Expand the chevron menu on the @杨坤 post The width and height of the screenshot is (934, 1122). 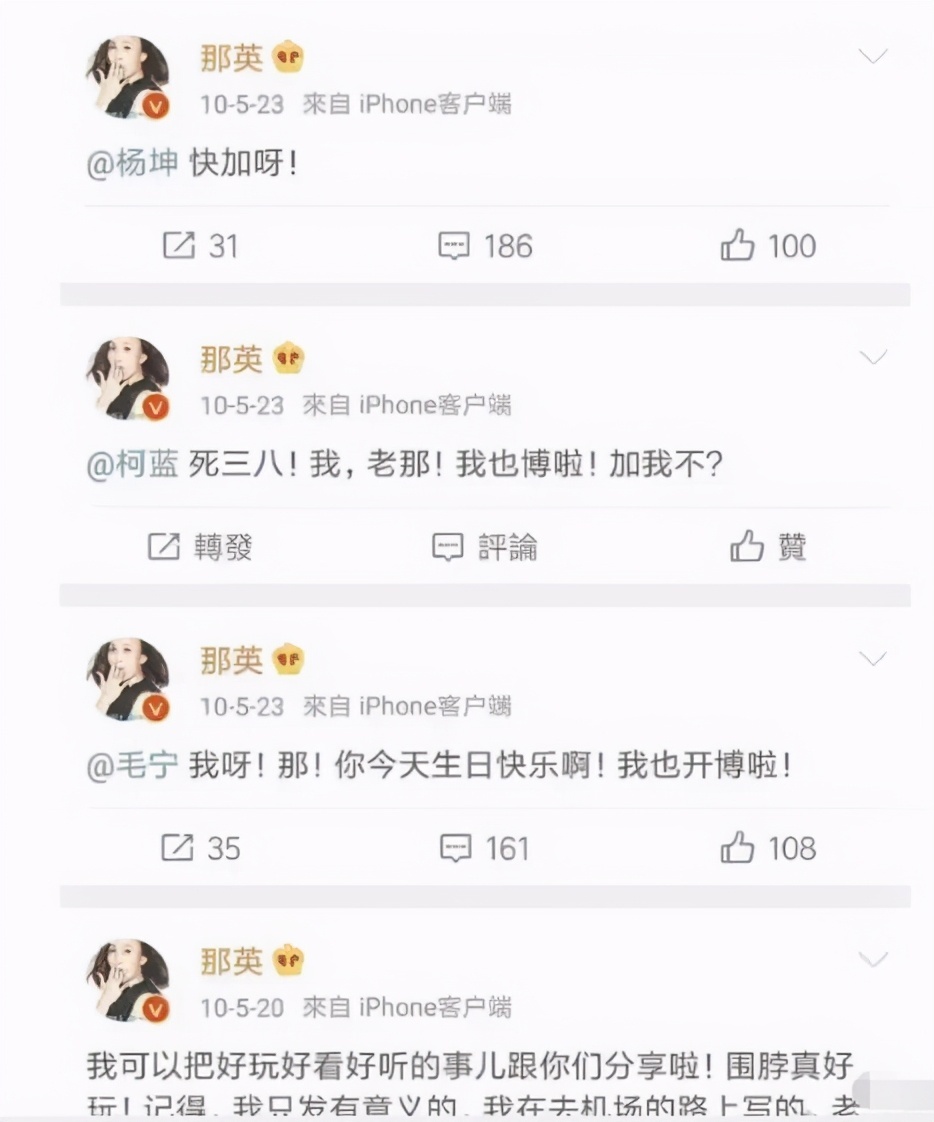(x=873, y=57)
